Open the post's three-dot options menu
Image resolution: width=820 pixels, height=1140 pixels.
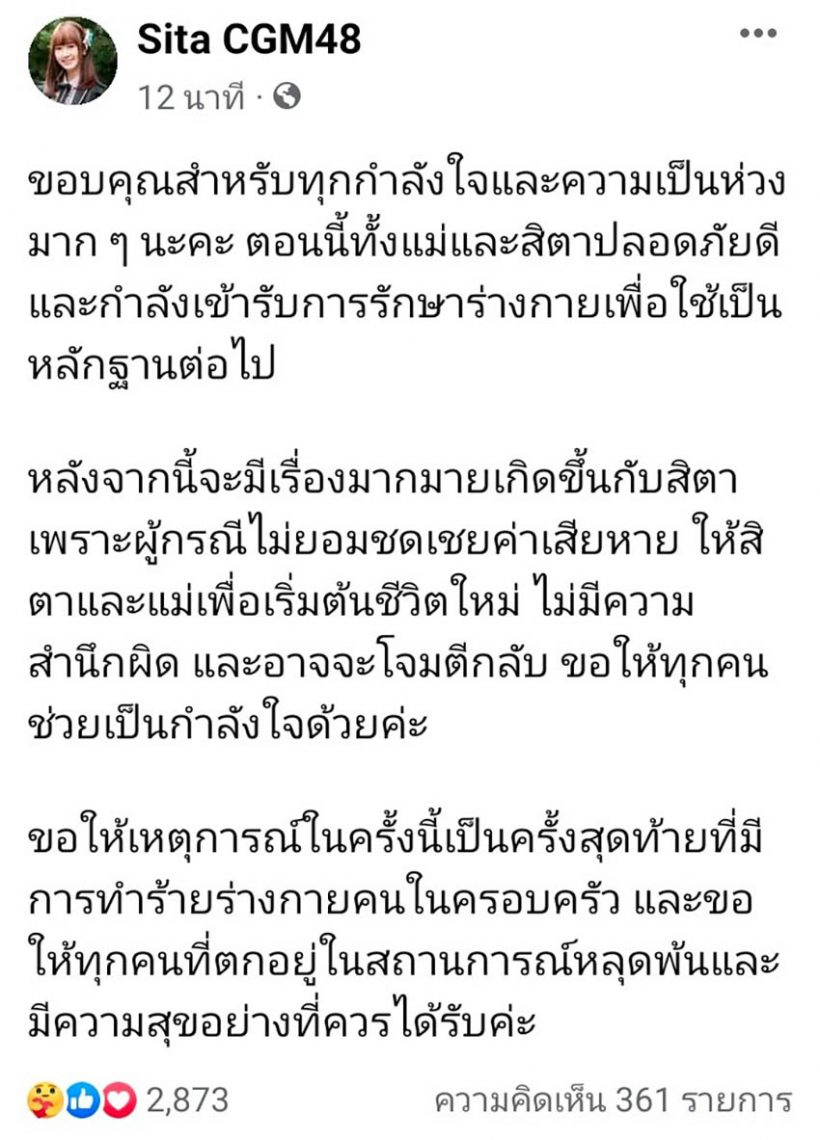tap(757, 33)
